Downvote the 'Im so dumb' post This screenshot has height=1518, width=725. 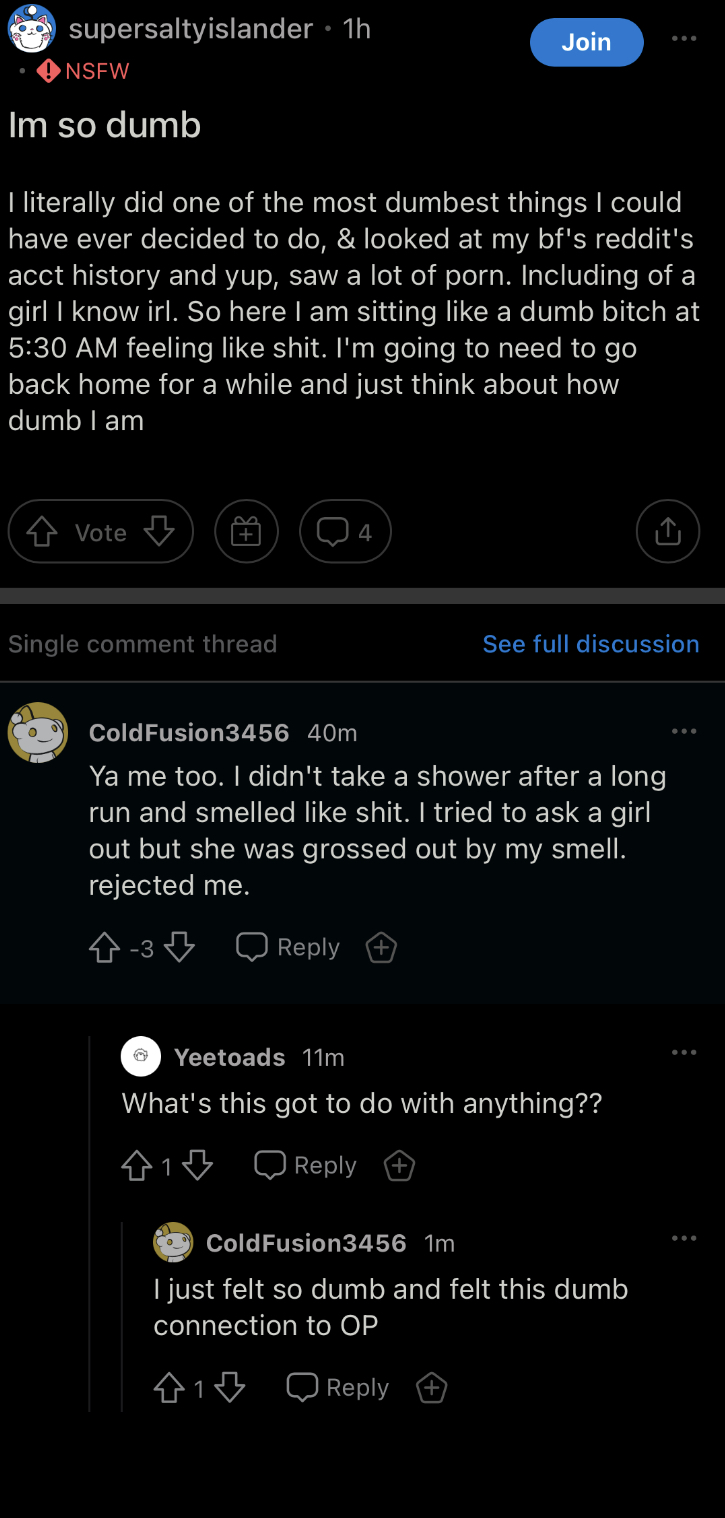[159, 532]
